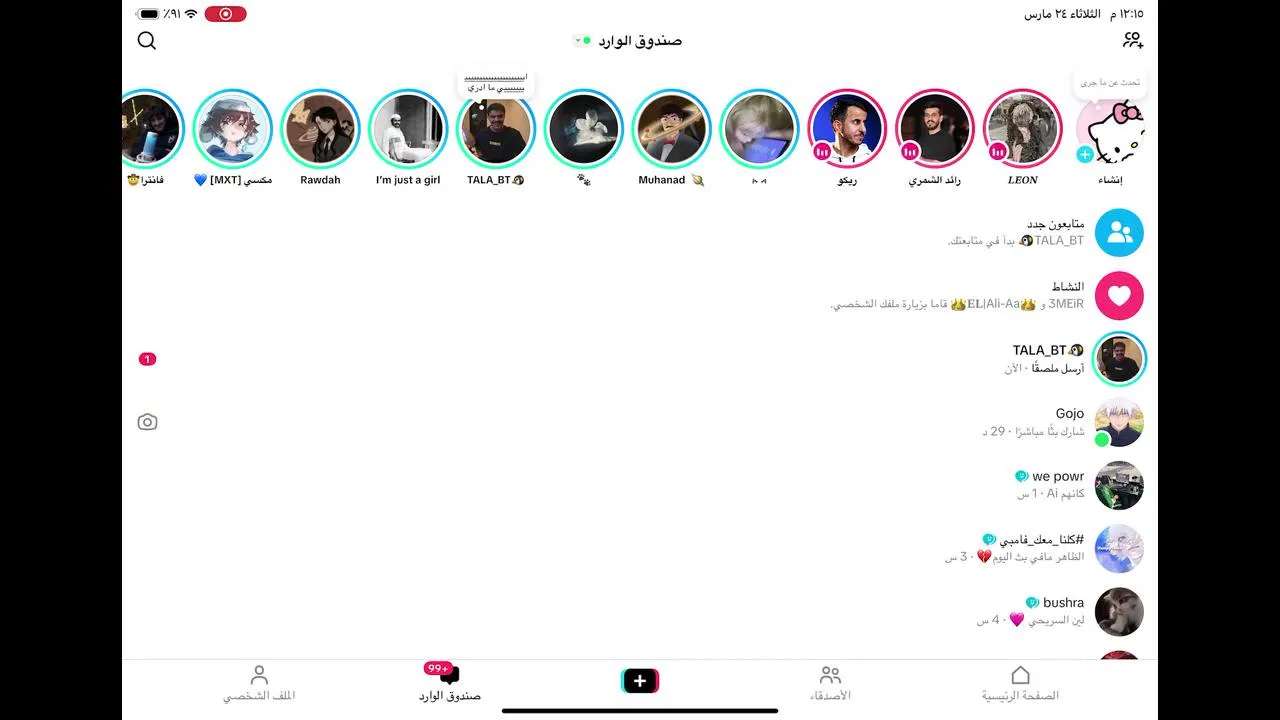Viewport: 1280px width, 720px height.
Task: Open Rawdah's story
Action: coord(320,129)
